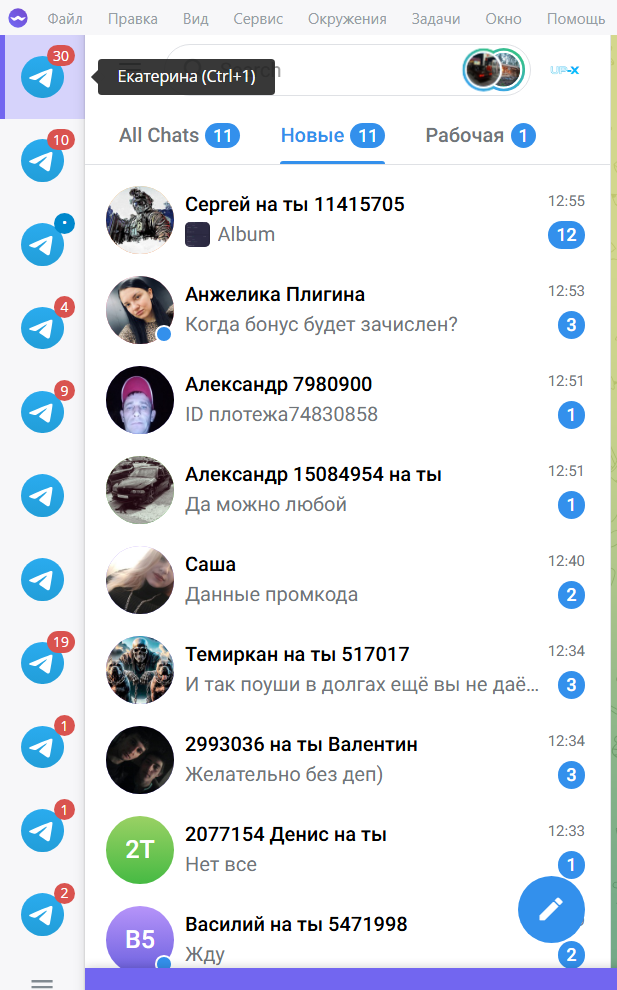
Task: Select the Telegram account with 30 unread
Action: click(43, 77)
